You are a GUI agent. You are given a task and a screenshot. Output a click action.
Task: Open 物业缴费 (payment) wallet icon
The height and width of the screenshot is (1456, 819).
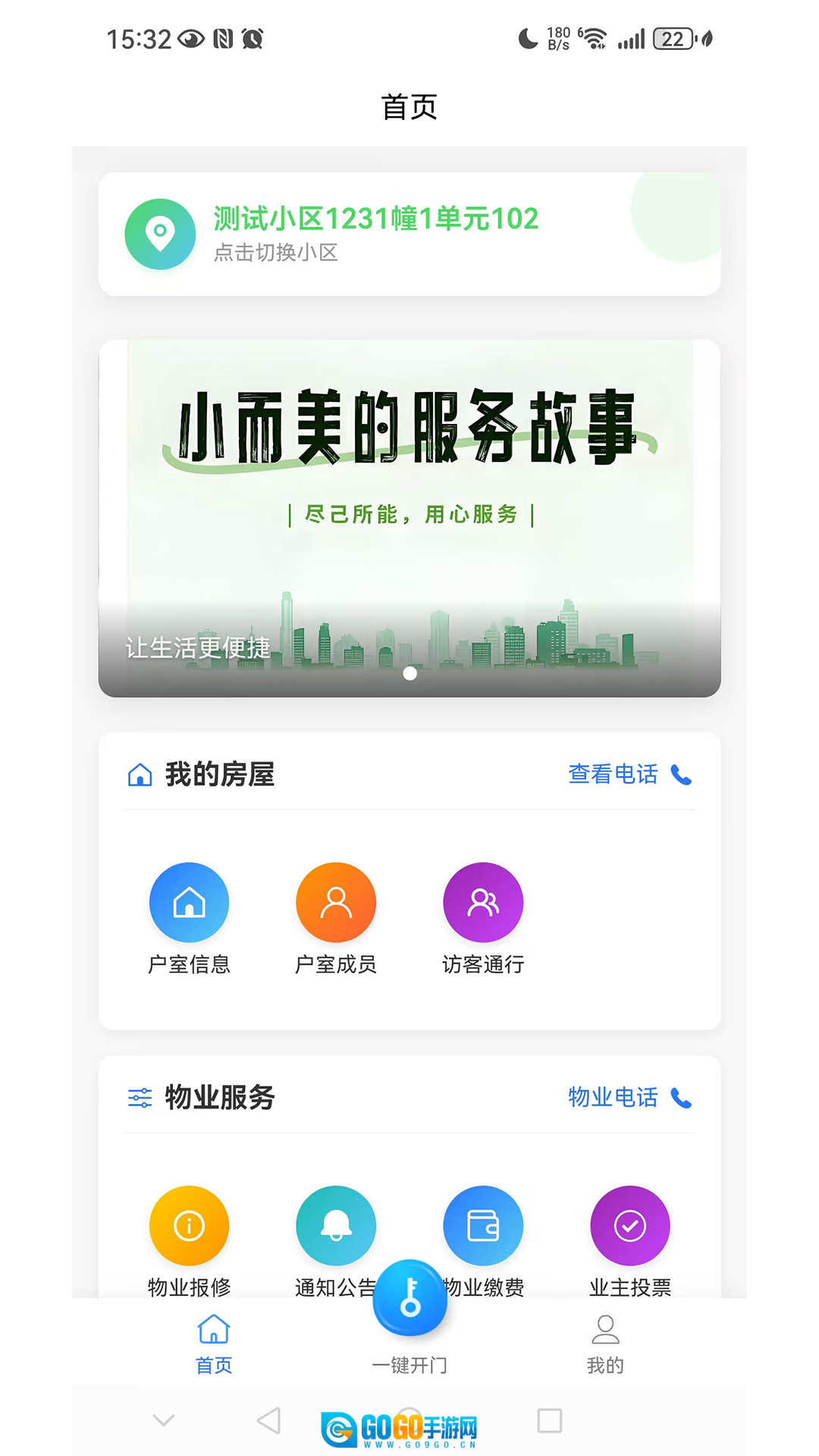(483, 1225)
